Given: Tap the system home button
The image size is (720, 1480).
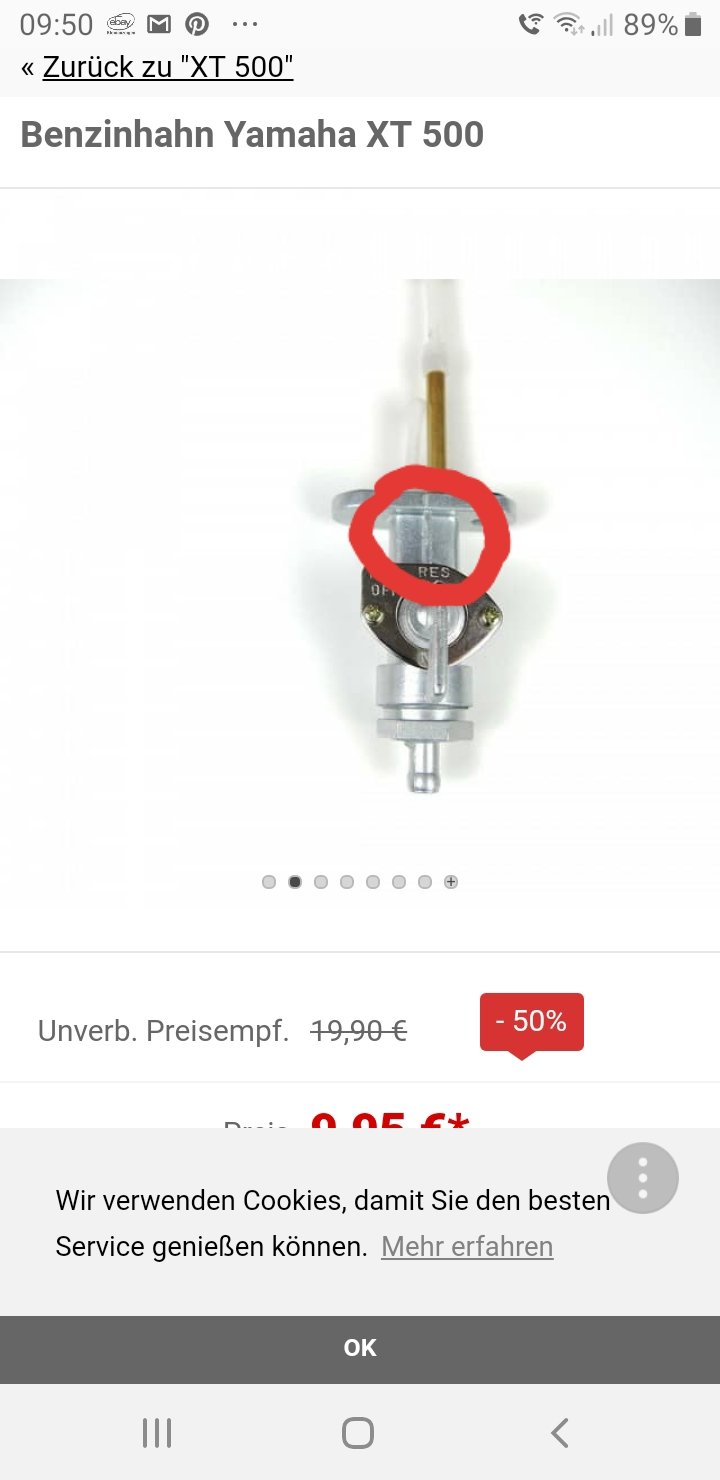Looking at the screenshot, I should 358,1433.
